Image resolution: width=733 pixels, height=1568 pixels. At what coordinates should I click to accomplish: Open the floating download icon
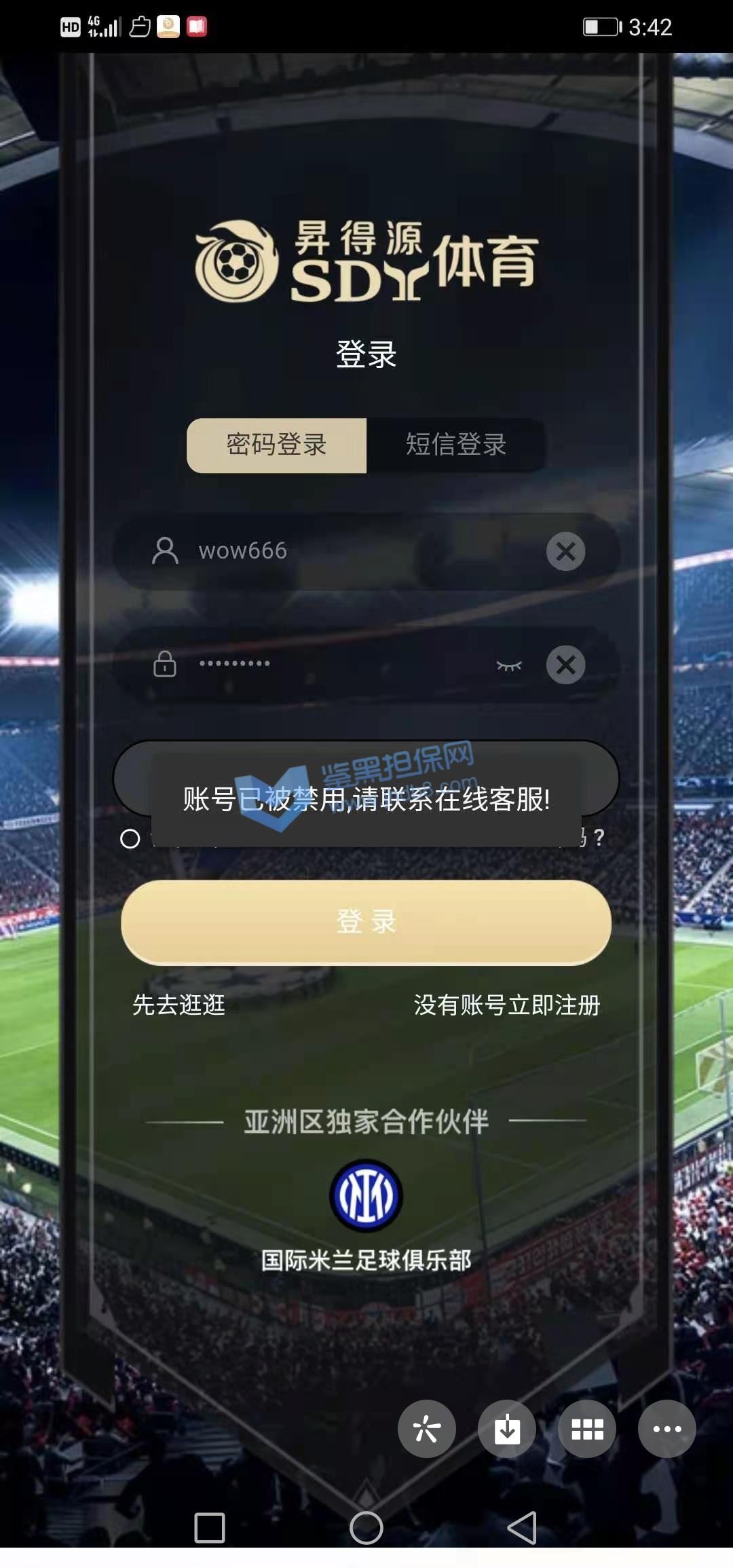point(506,1429)
